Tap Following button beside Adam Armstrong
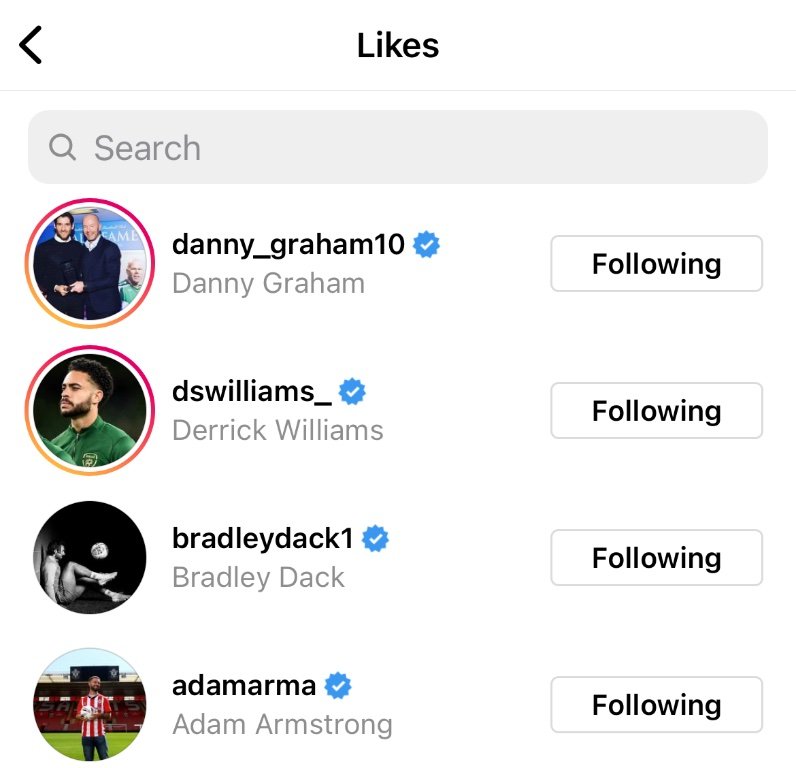 656,705
